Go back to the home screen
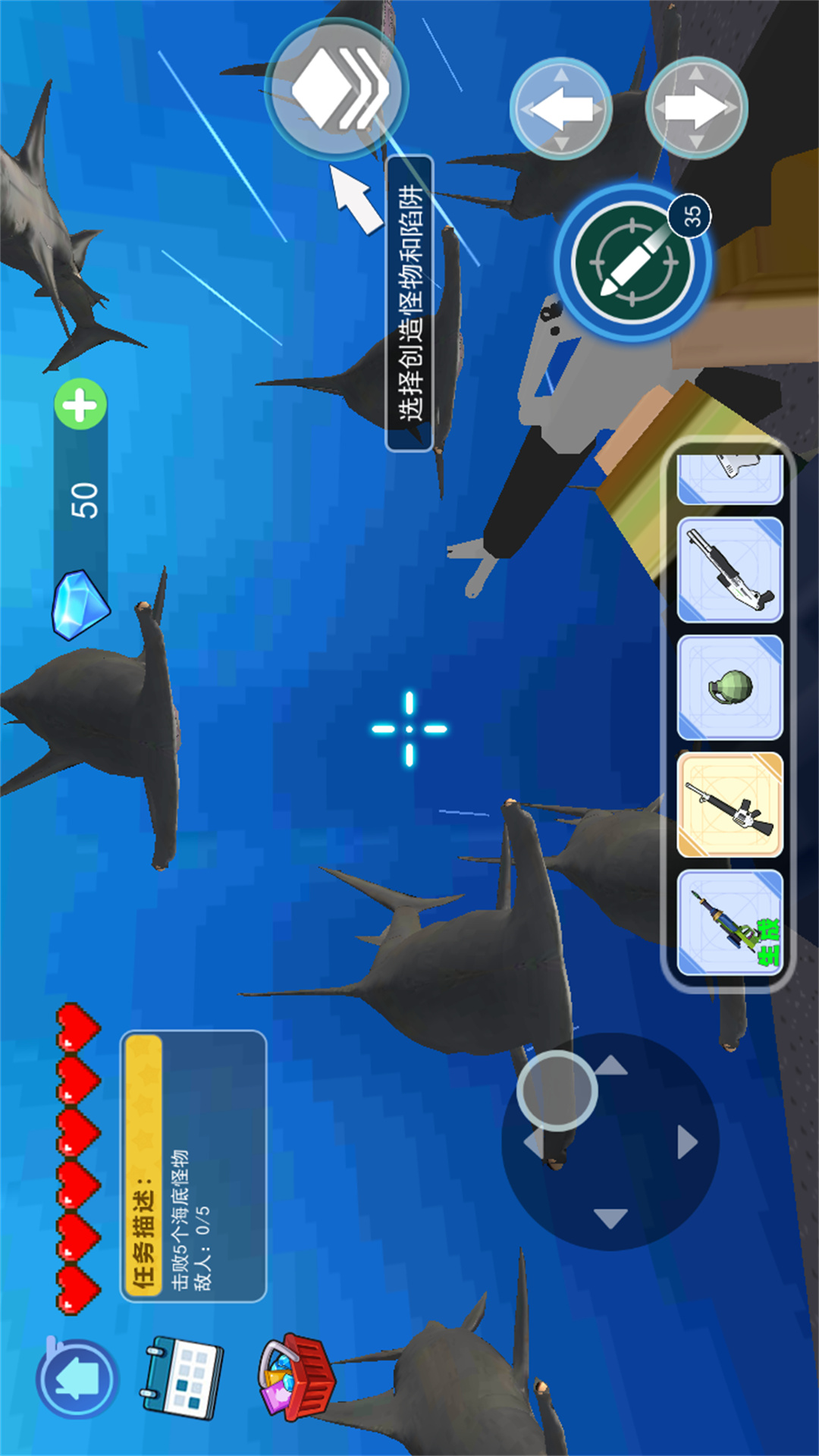819x1456 pixels. pyautogui.click(x=76, y=1379)
